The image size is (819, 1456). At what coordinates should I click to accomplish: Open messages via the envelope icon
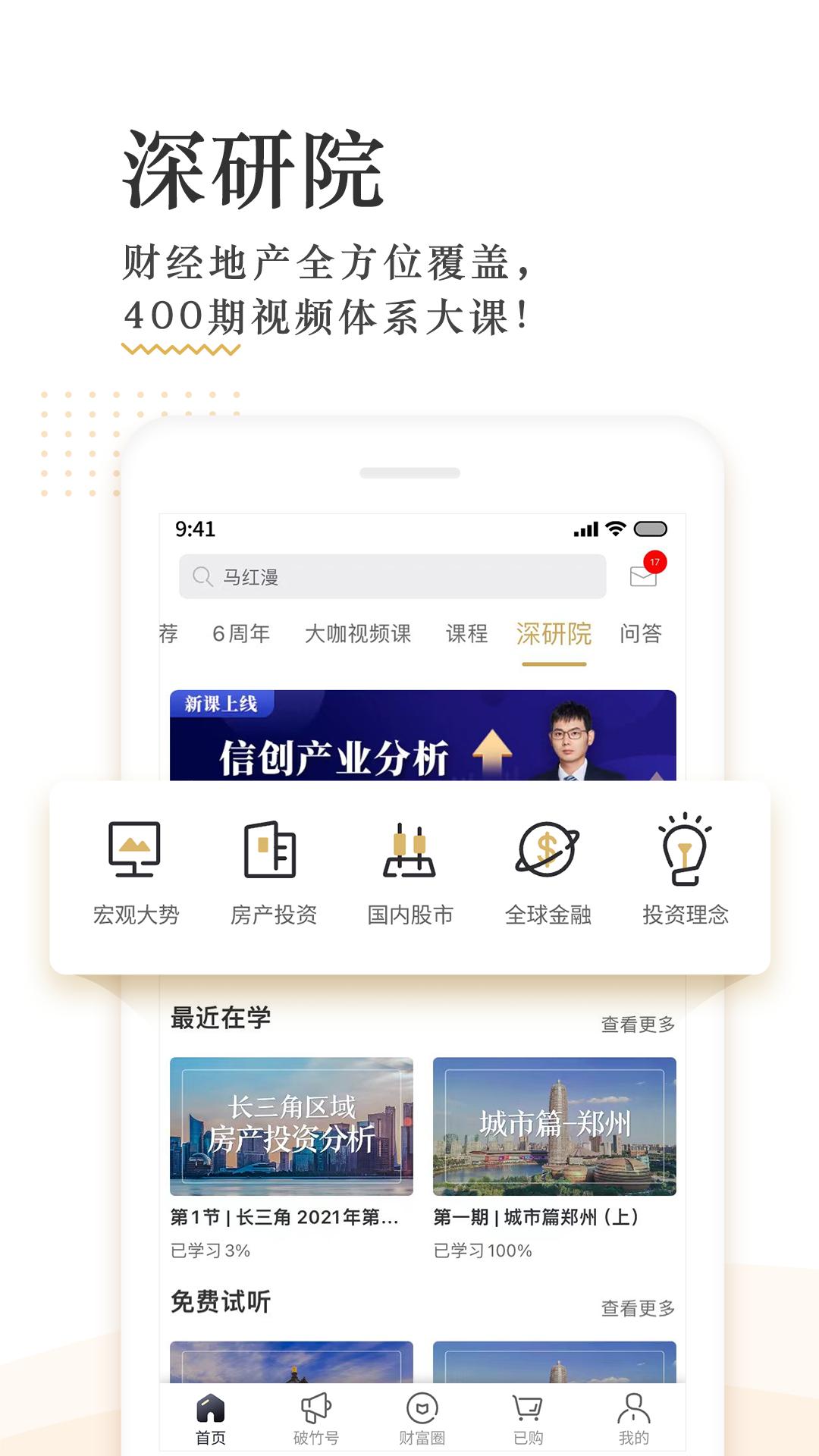(x=642, y=578)
